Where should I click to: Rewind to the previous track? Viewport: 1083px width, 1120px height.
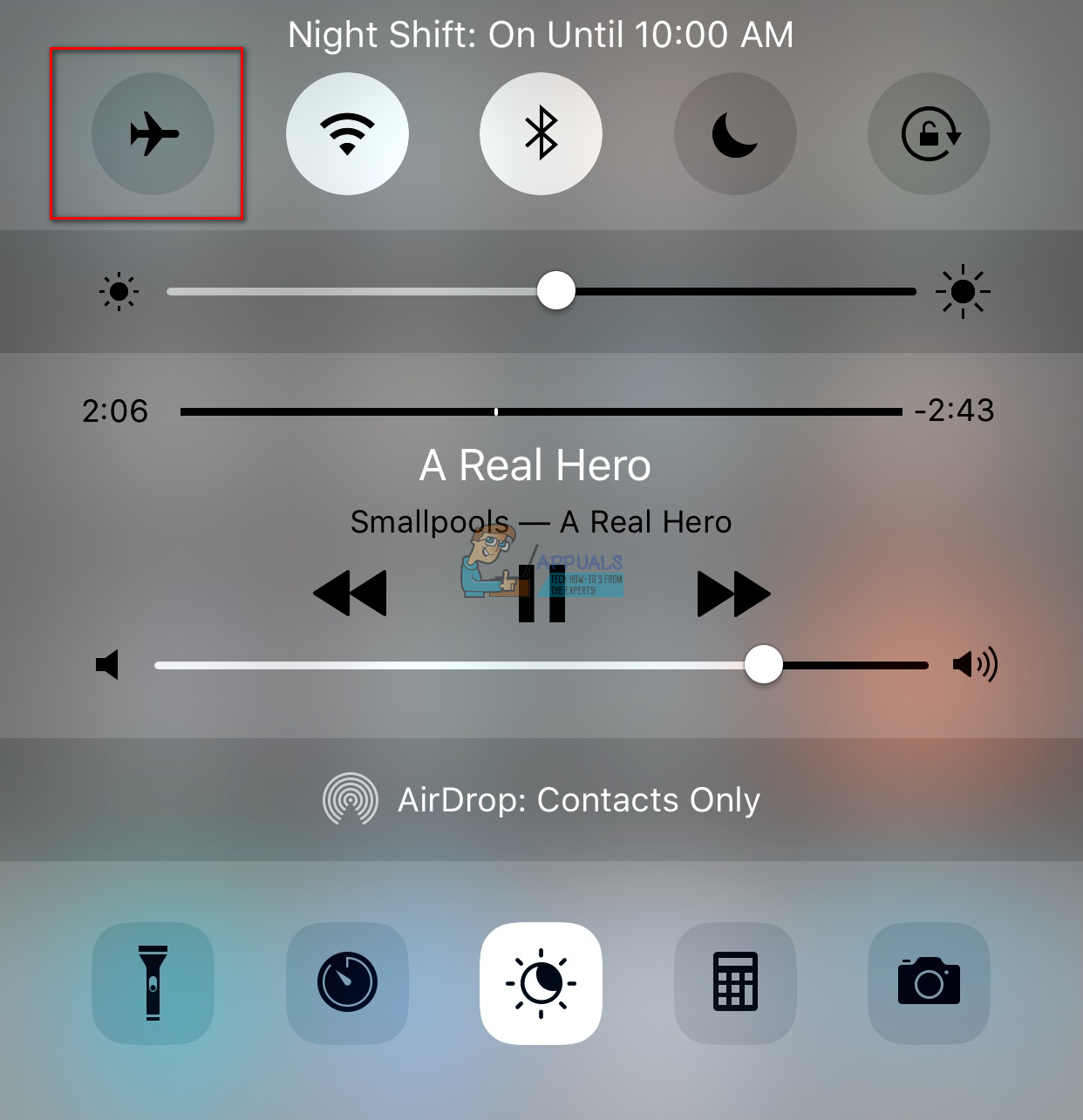point(350,594)
